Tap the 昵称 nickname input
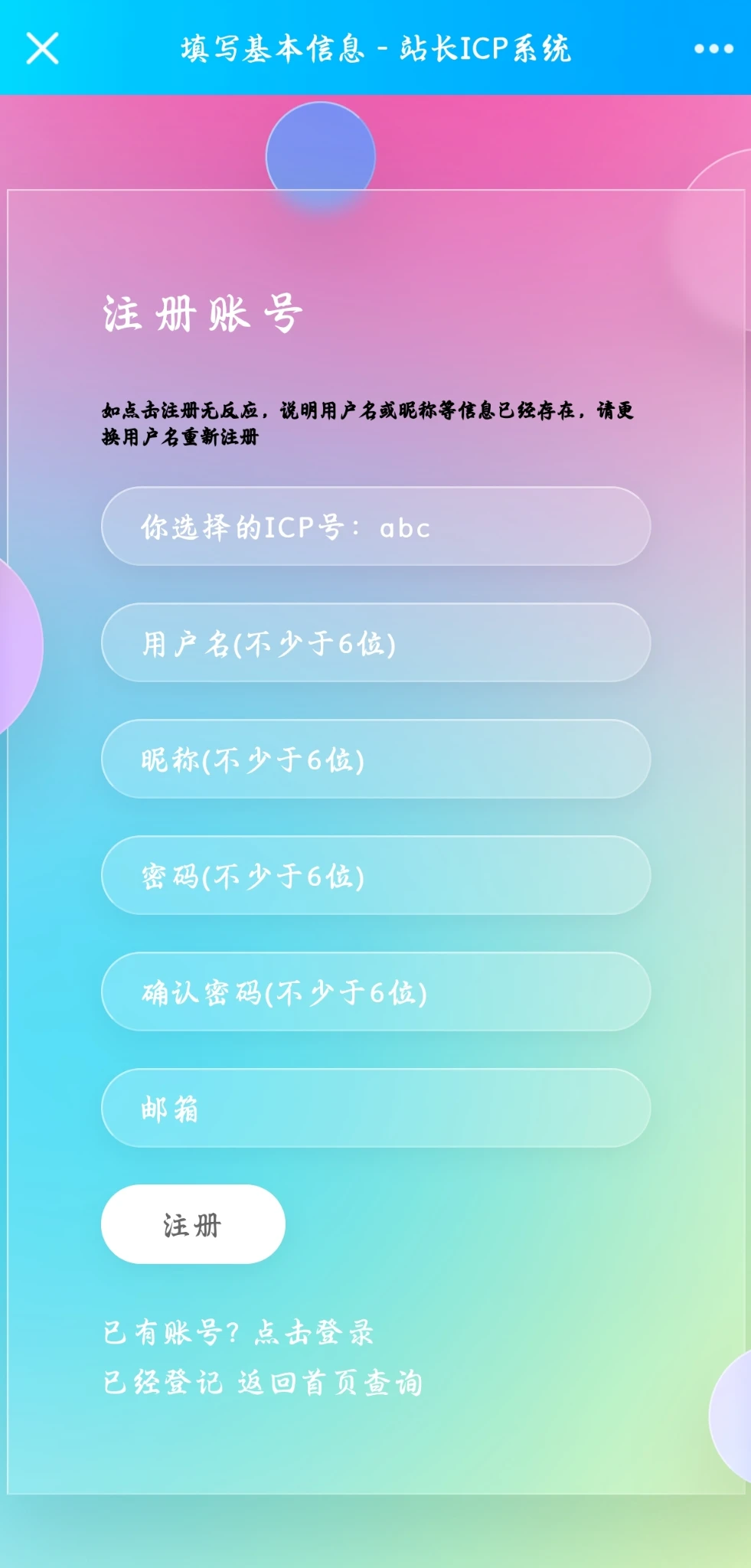 pyautogui.click(x=375, y=759)
